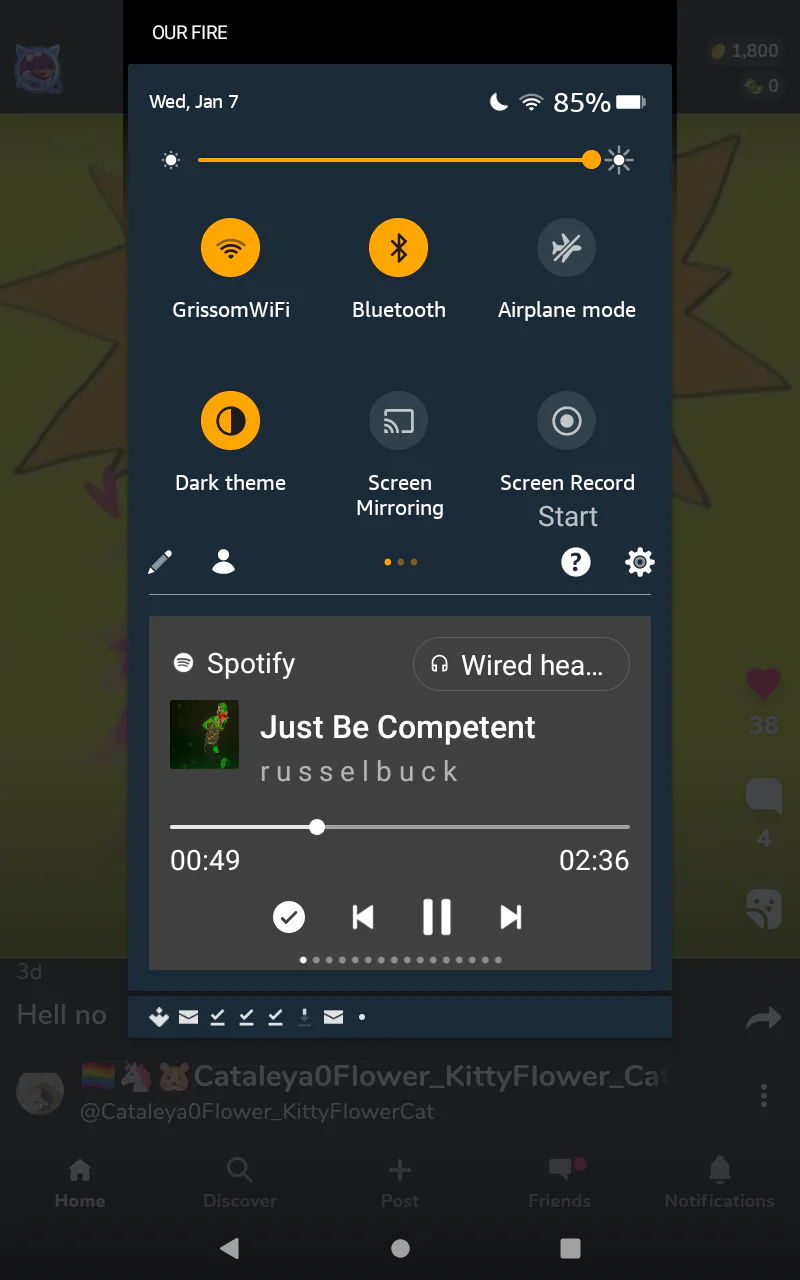Change output from Wired headphones chip
This screenshot has width=800, height=1280.
(521, 664)
